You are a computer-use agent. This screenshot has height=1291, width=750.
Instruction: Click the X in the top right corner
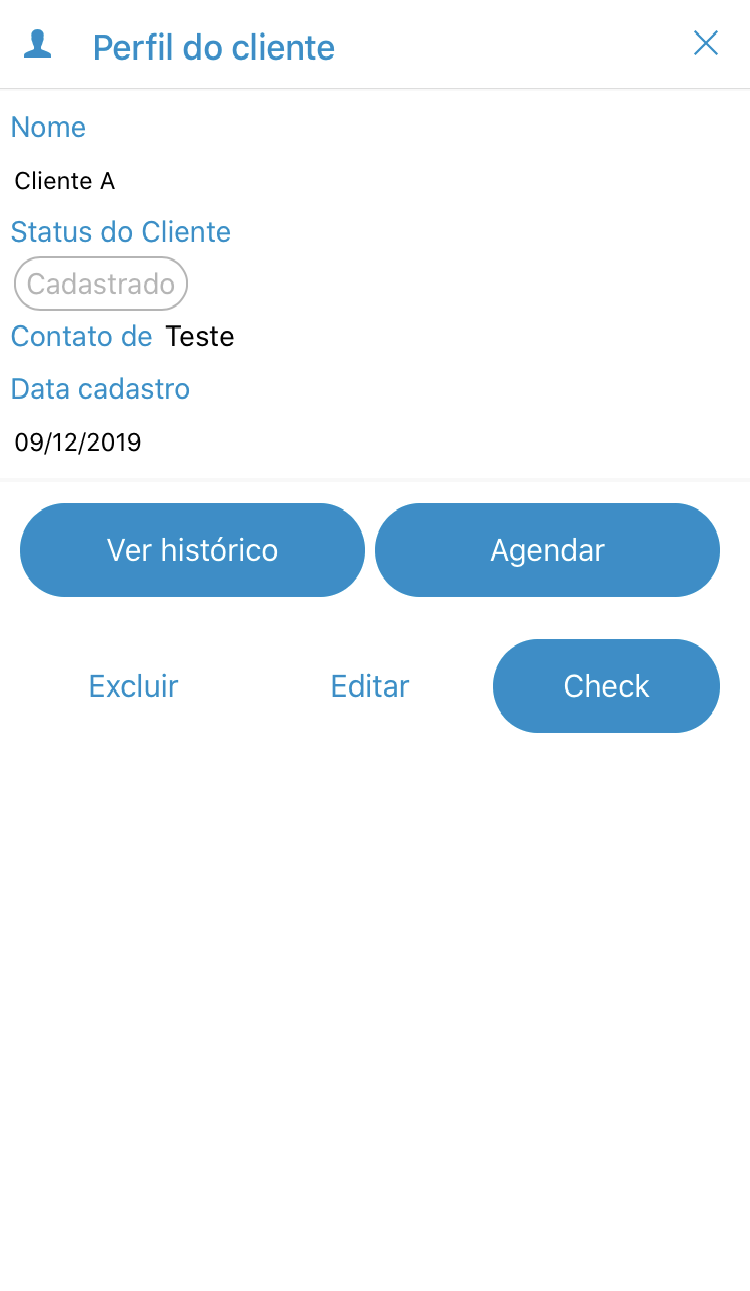click(x=706, y=43)
